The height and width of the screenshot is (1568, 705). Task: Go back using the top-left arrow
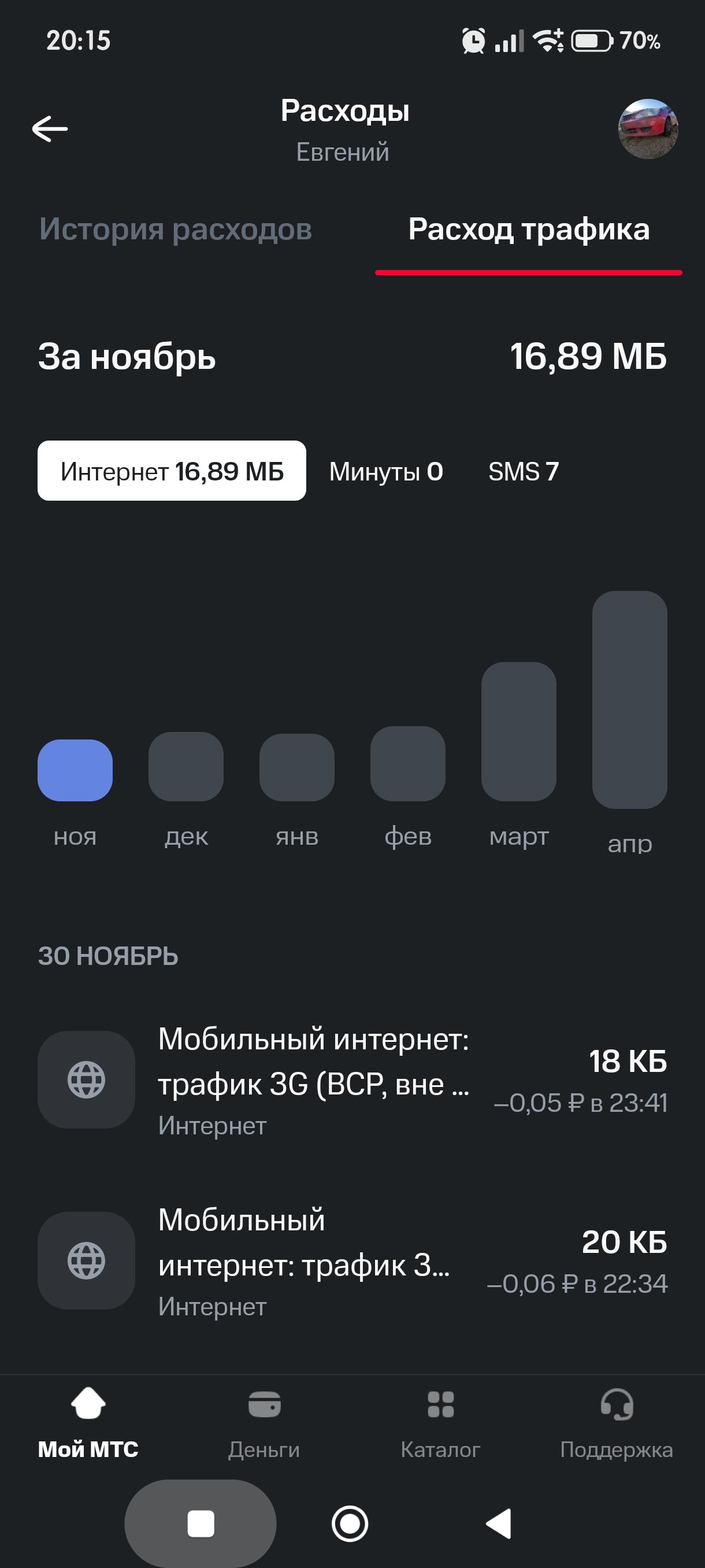click(x=50, y=129)
